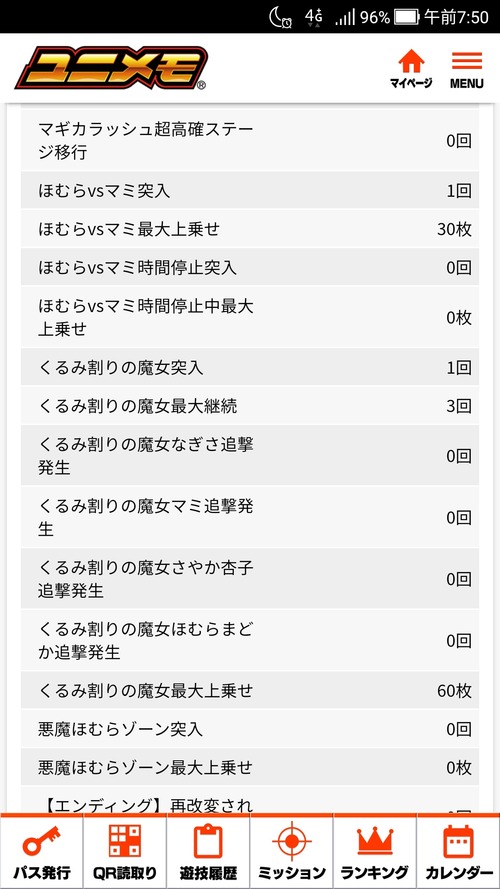This screenshot has width=500, height=889.
Task: Open the MENU hamburger button
Action: pos(467,69)
